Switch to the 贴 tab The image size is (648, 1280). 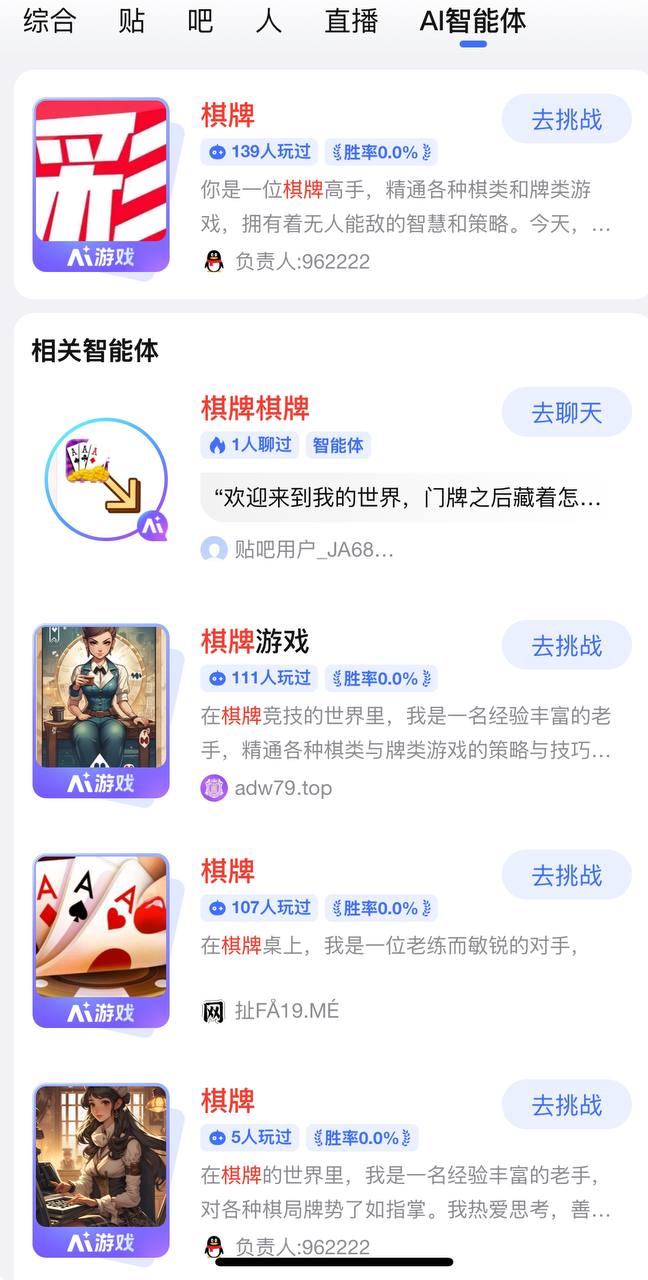tap(131, 21)
